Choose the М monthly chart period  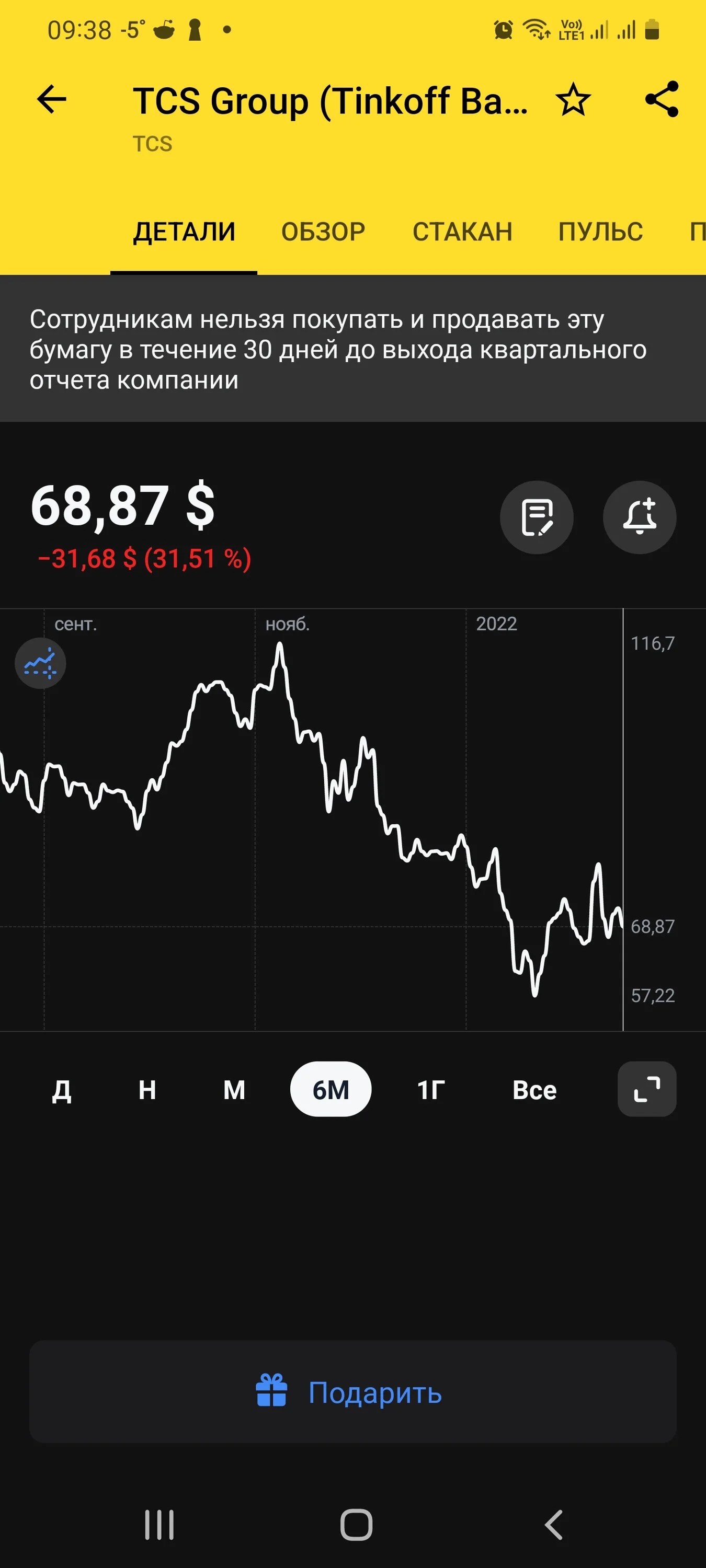(x=234, y=1090)
